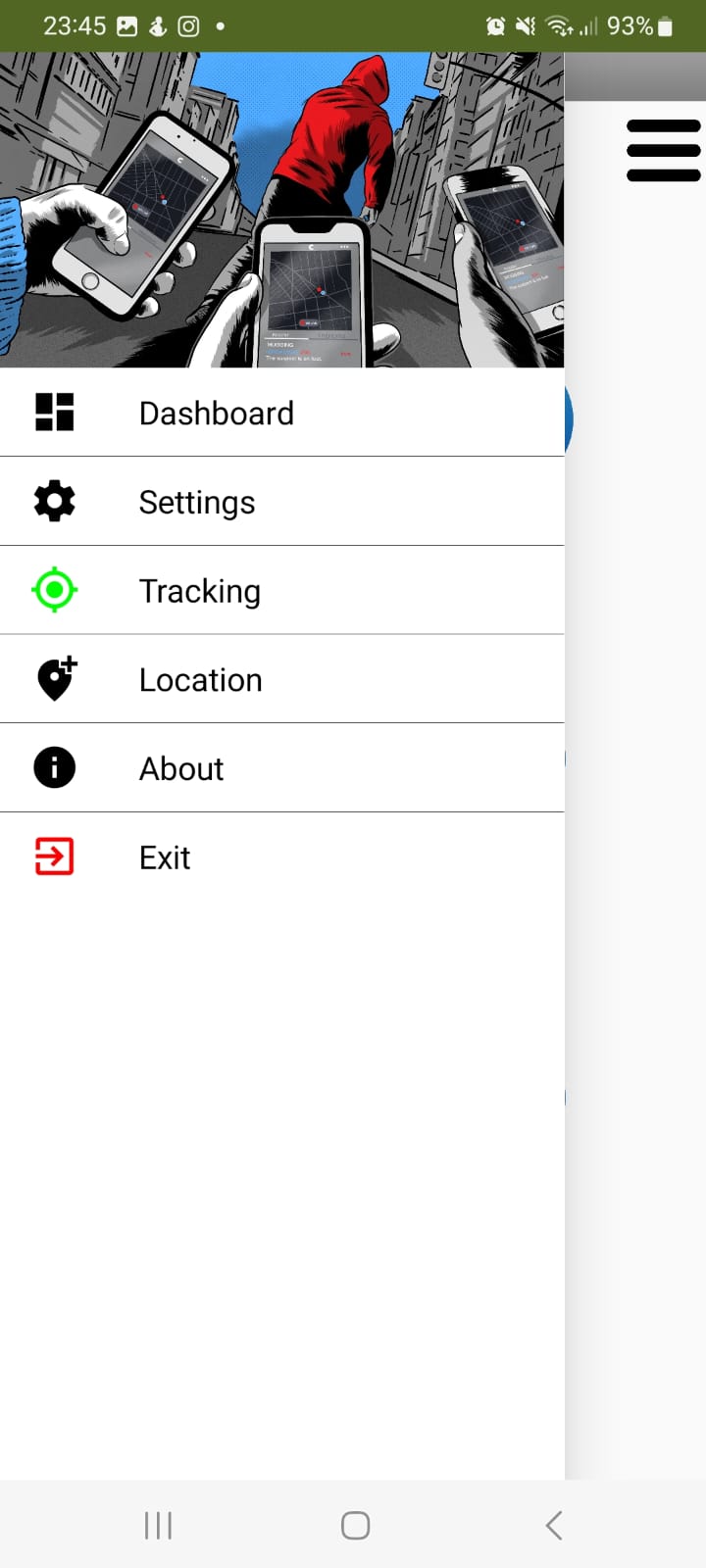View the About page
The height and width of the screenshot is (1568, 706).
(x=282, y=768)
